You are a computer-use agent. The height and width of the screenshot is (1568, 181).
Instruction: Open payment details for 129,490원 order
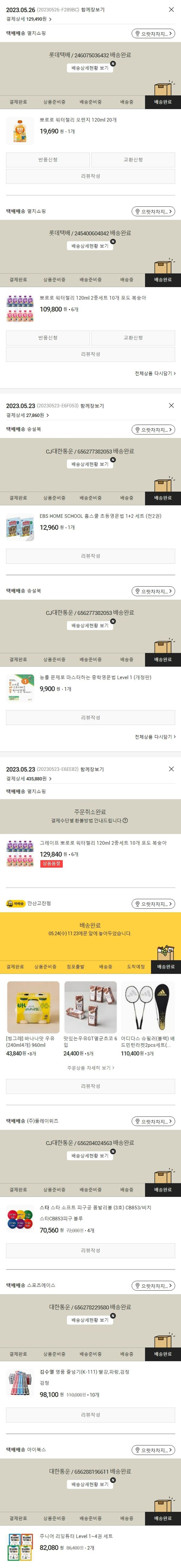29,19
